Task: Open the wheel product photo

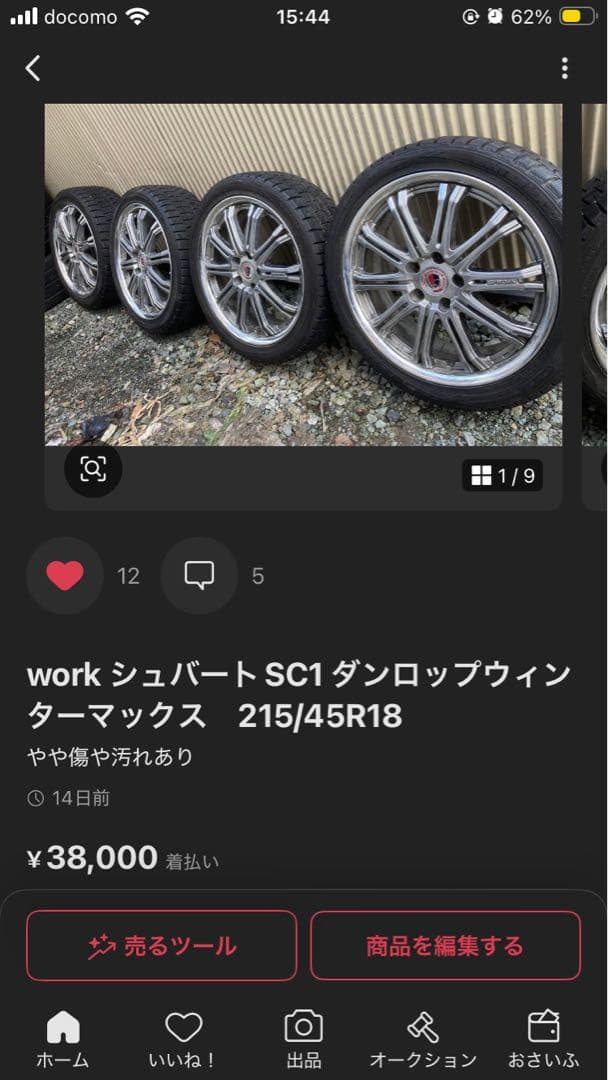Action: click(303, 275)
